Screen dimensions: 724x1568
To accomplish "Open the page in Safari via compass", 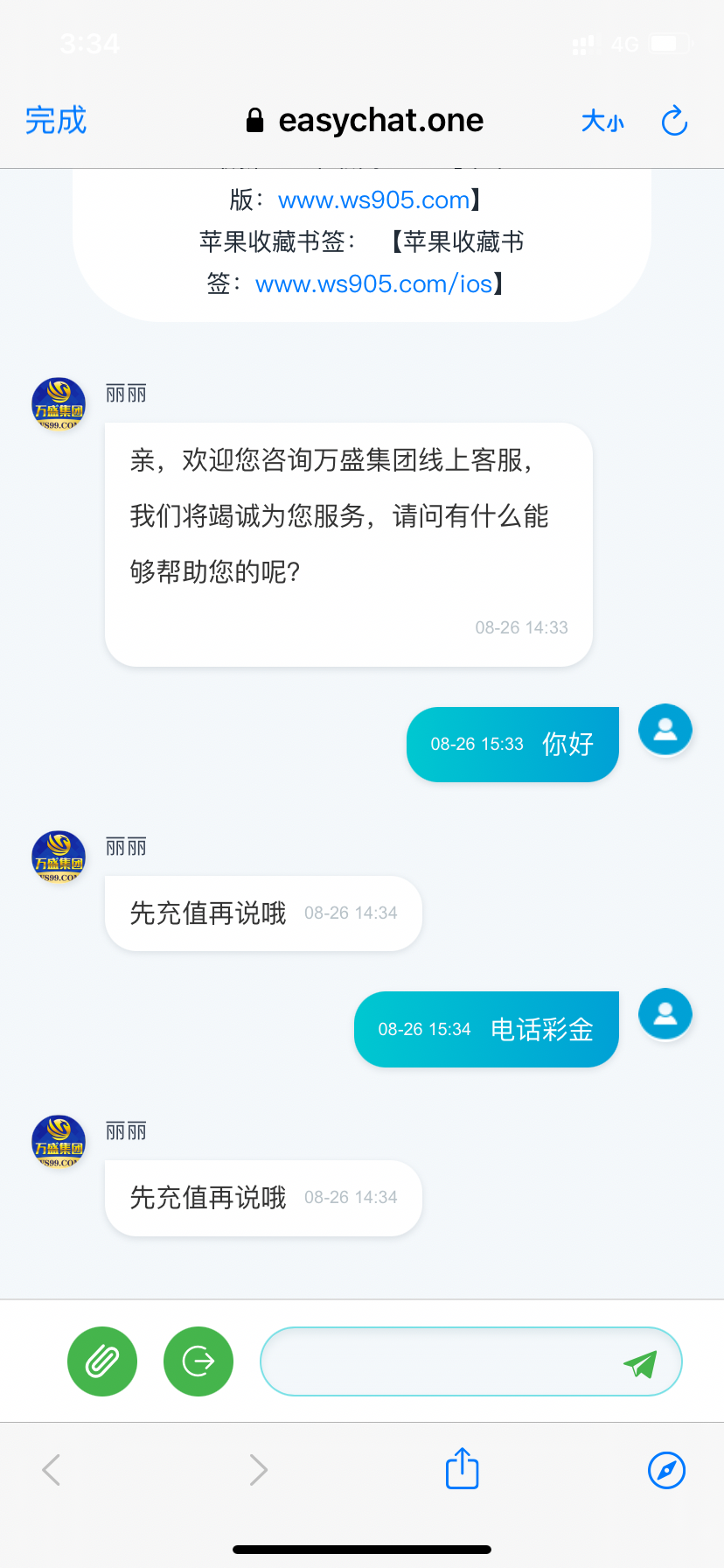I will tap(666, 1470).
